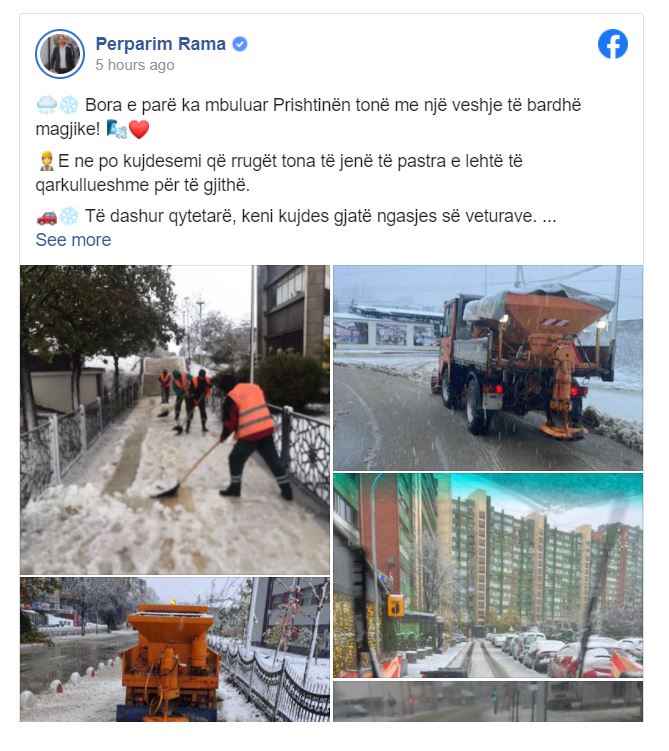Image resolution: width=669 pixels, height=751 pixels.
Task: Expand the post with See more
Action: [x=73, y=240]
